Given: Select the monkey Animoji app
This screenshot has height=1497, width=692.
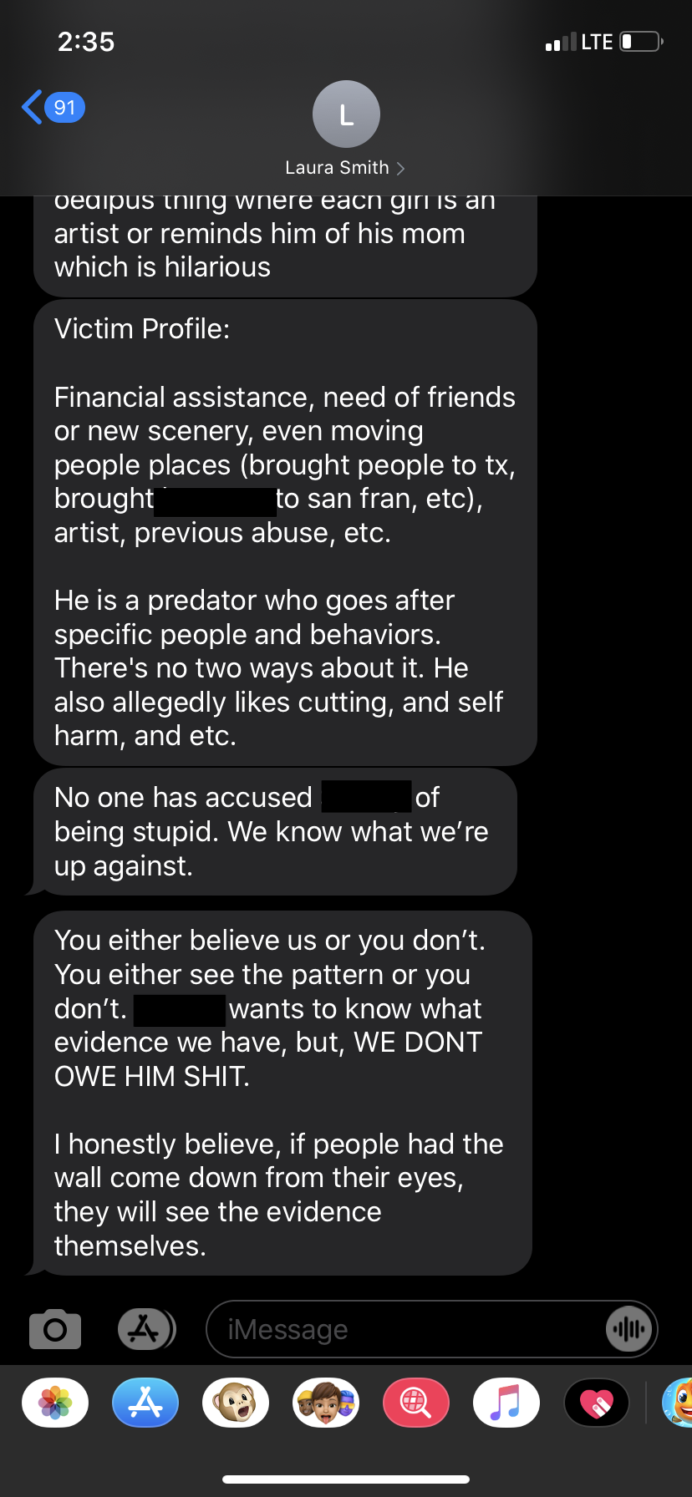Looking at the screenshot, I should click(x=235, y=1402).
